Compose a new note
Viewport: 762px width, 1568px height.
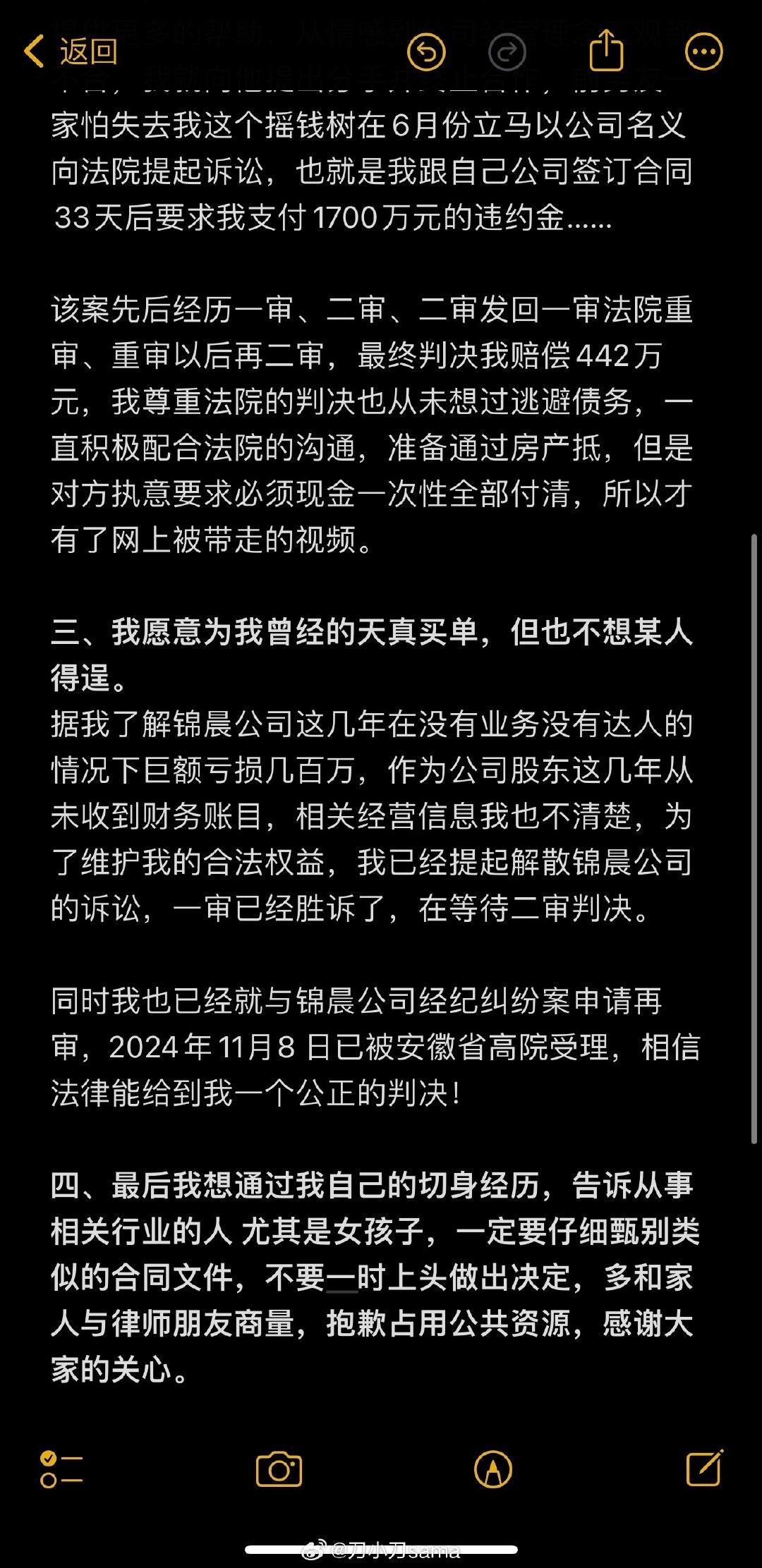(x=705, y=1468)
